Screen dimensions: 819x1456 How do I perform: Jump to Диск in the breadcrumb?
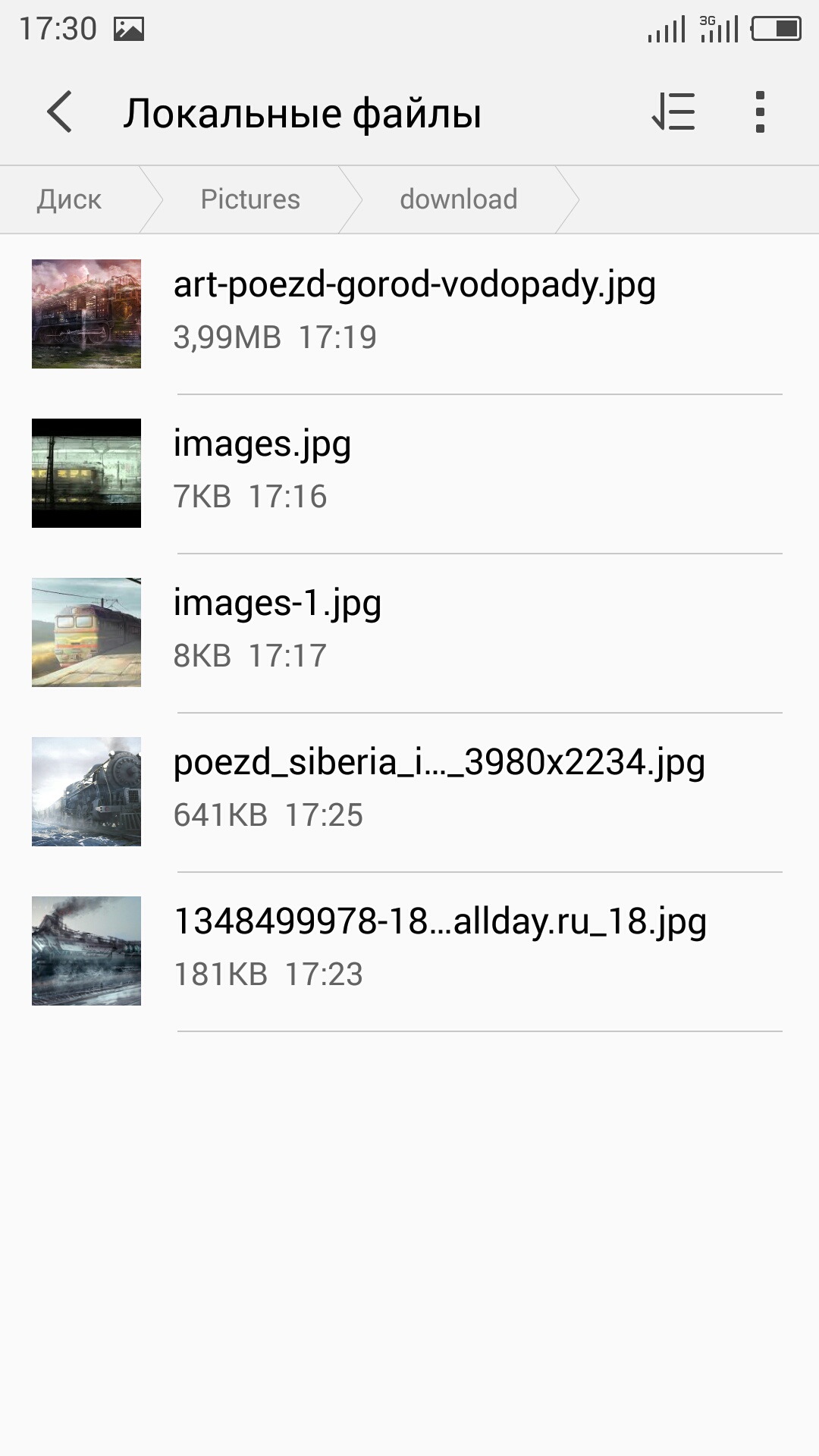pos(69,199)
